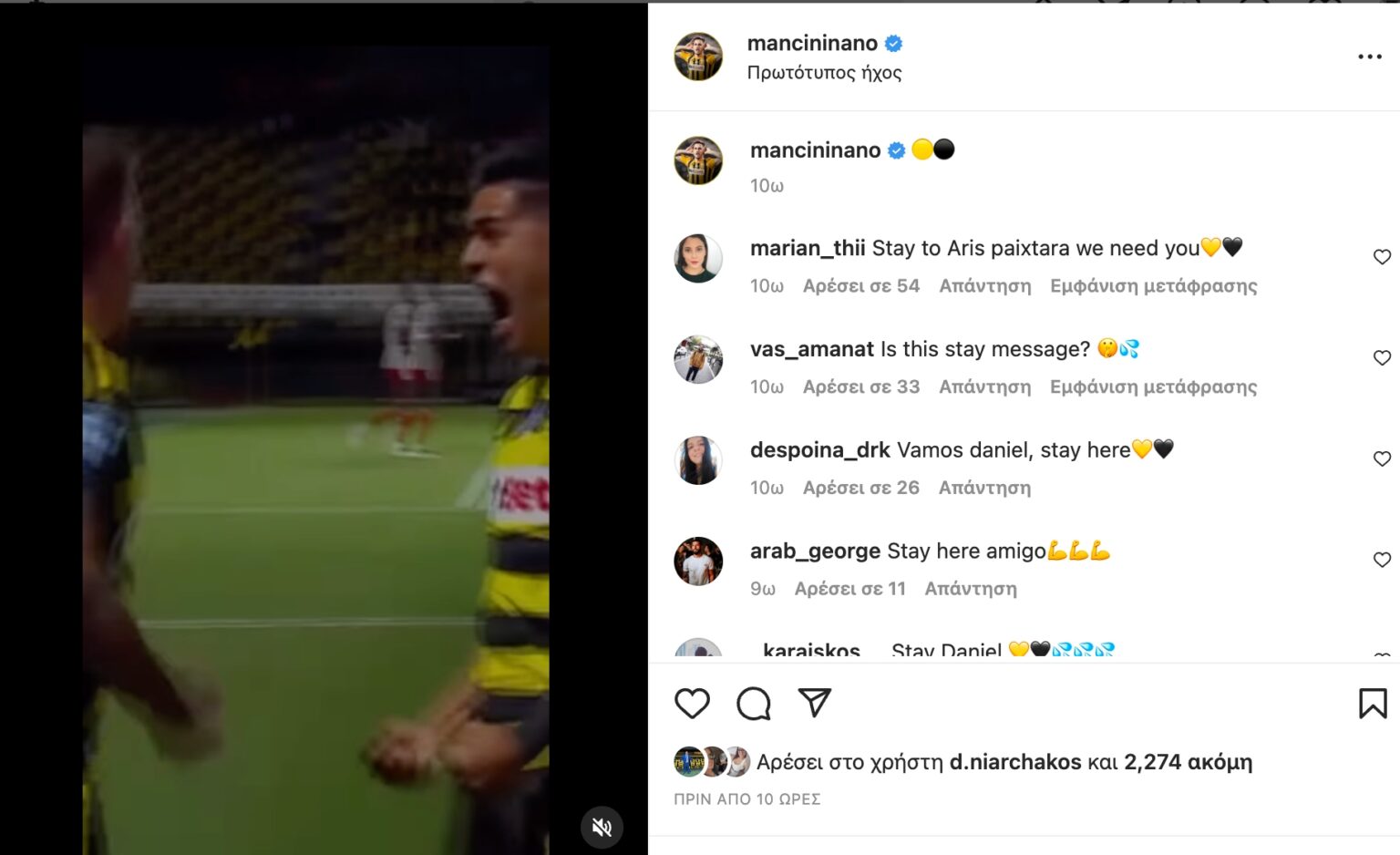Like despoina_drk's comment
The height and width of the screenshot is (855, 1400).
[1382, 458]
